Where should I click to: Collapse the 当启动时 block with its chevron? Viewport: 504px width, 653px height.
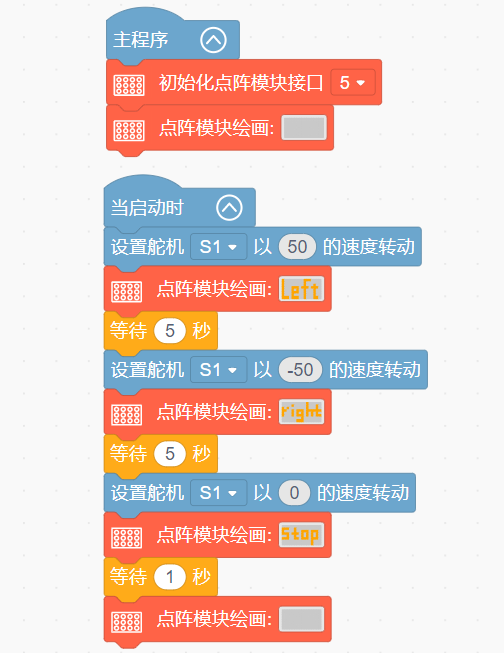point(229,207)
